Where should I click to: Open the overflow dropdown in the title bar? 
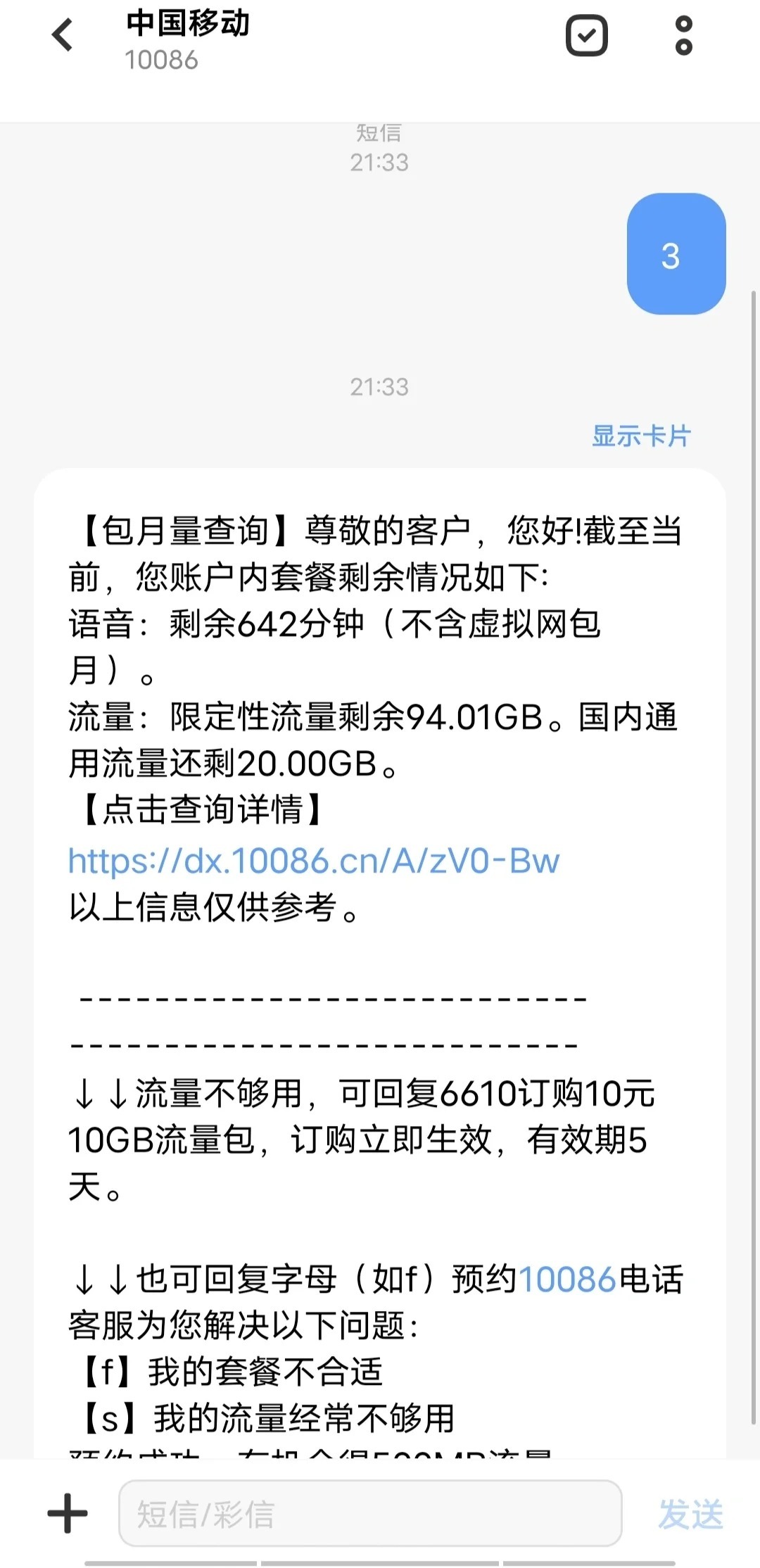[683, 35]
